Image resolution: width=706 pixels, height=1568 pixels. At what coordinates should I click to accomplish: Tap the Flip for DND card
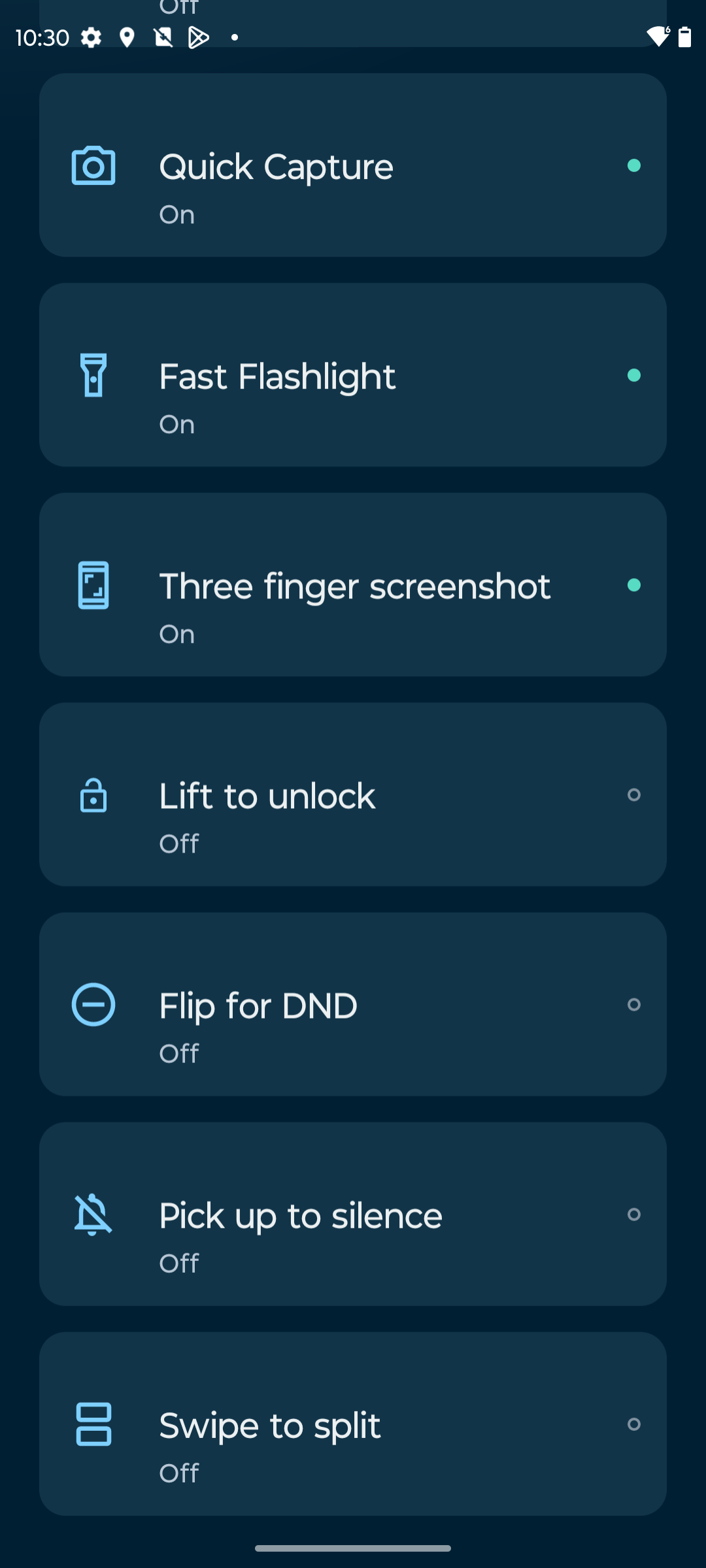pyautogui.click(x=353, y=1004)
